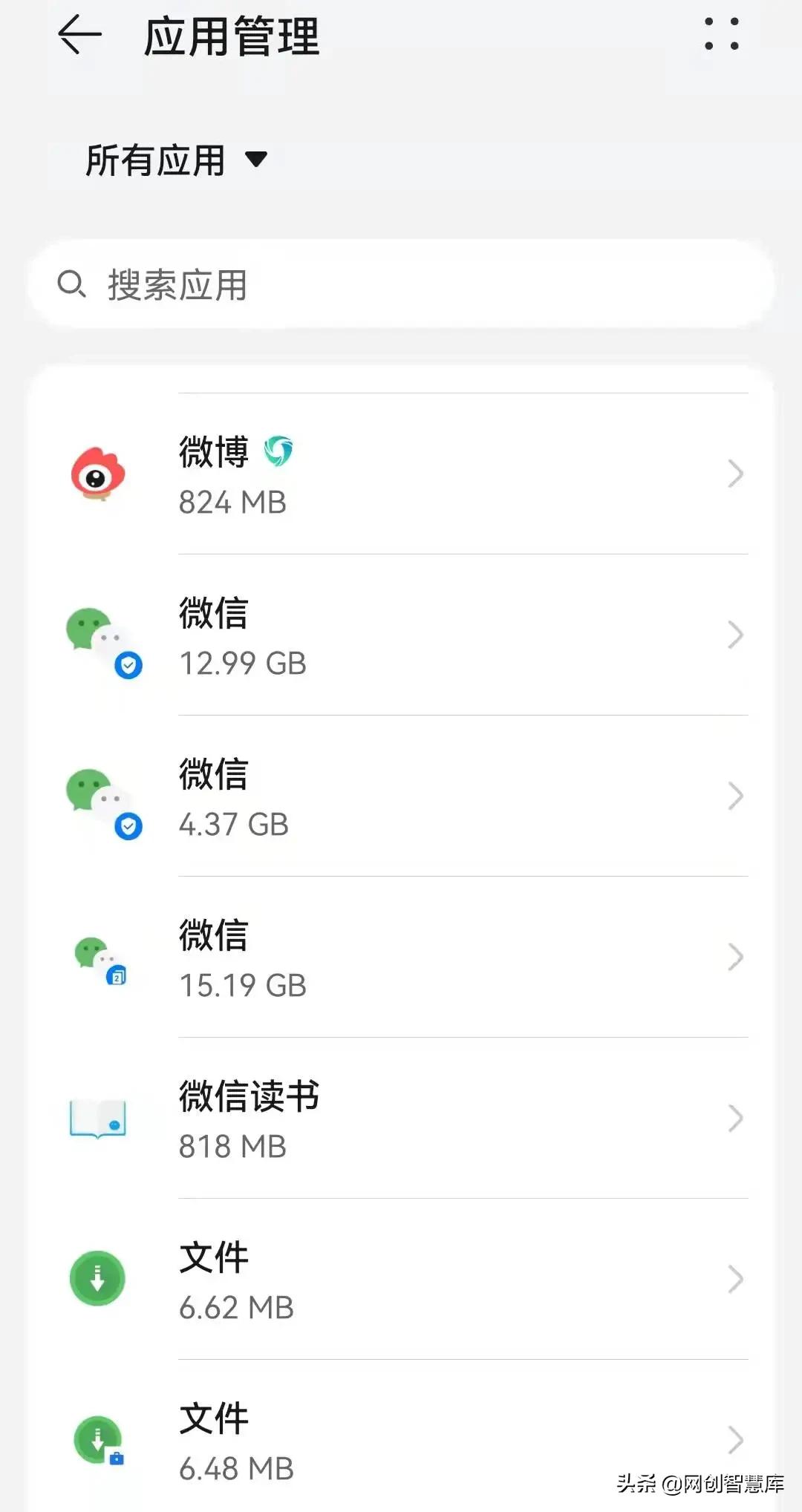Open the 文件 entry using 6.62 MB
This screenshot has width=802, height=1512.
[x=401, y=1280]
